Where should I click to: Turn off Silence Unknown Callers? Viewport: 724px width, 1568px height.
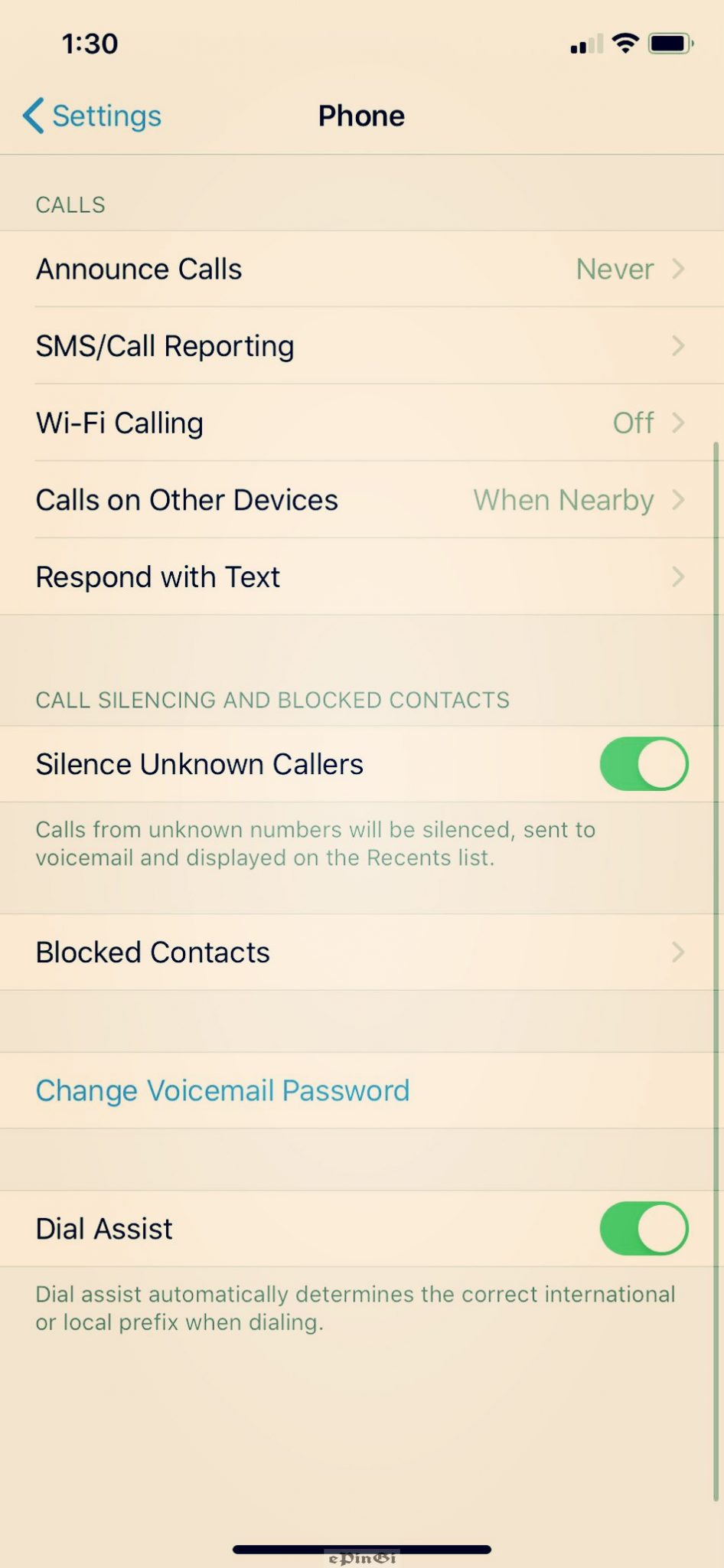coord(643,764)
